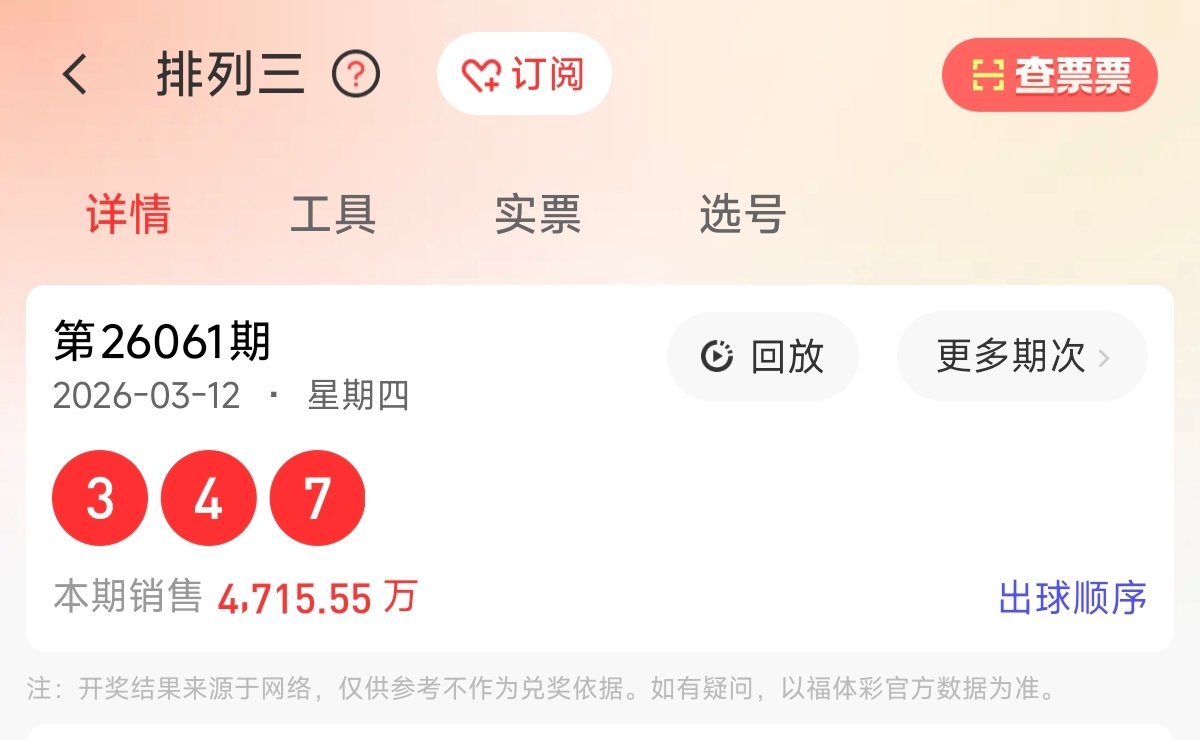
Task: Switch to the 实票 tab
Action: point(538,215)
